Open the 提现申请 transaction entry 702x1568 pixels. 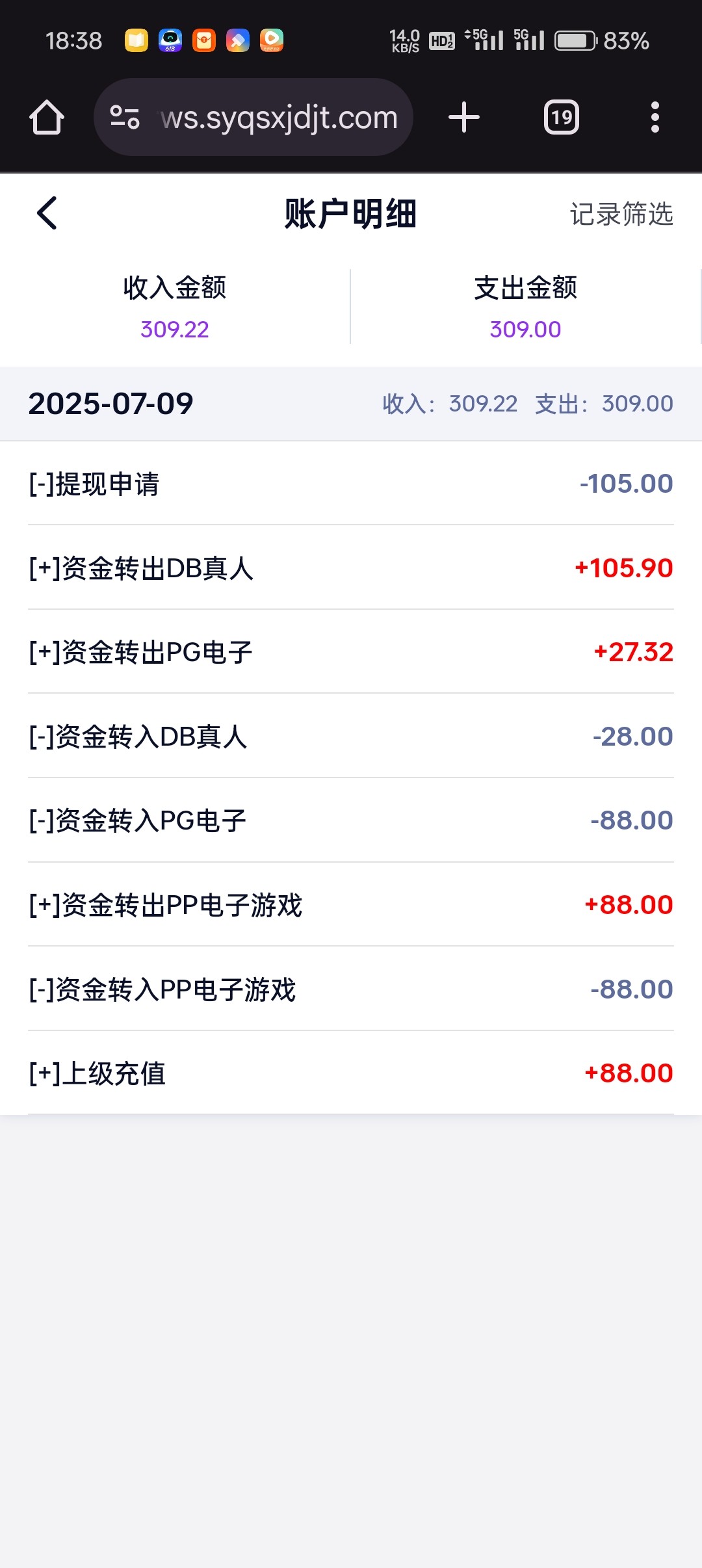point(351,483)
